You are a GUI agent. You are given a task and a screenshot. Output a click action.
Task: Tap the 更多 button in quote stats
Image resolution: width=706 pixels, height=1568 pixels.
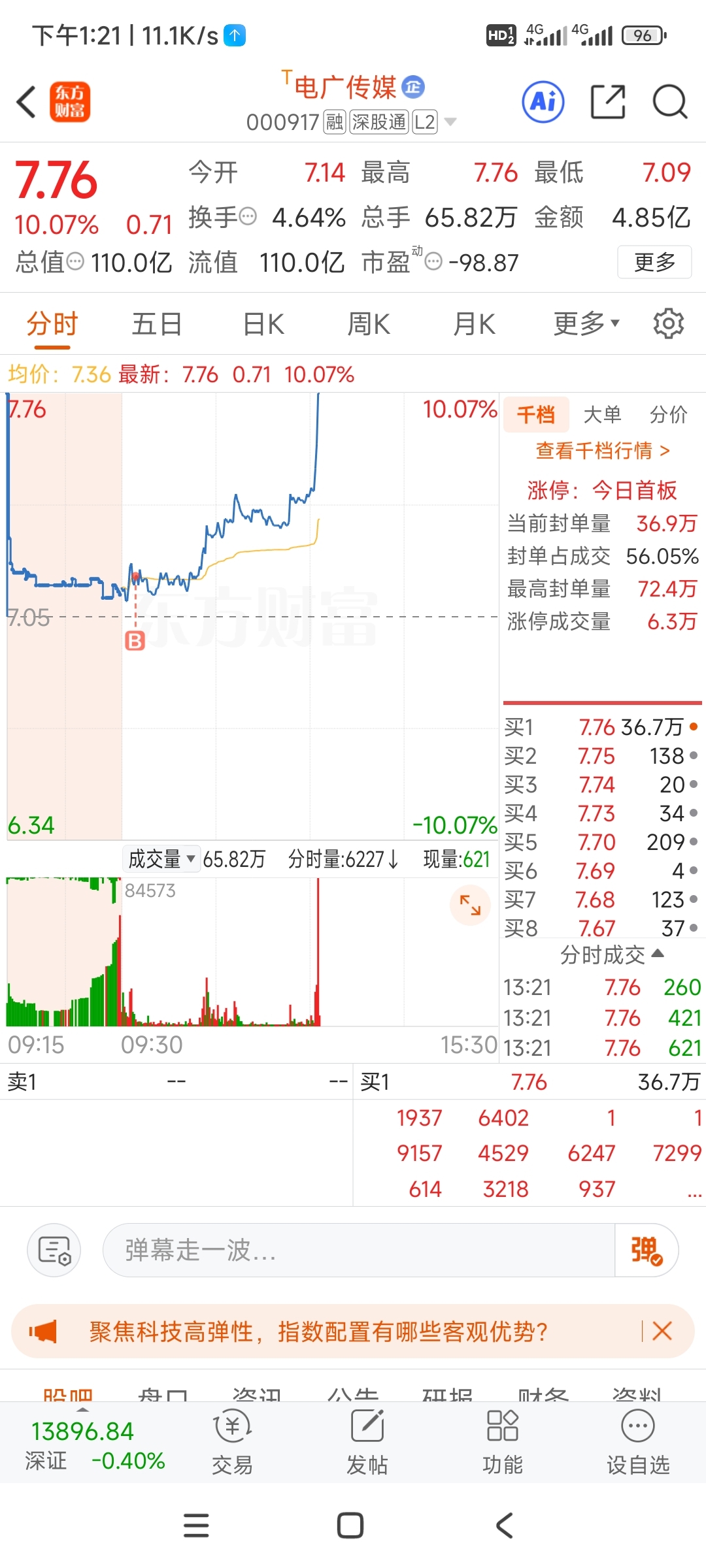[x=654, y=262]
